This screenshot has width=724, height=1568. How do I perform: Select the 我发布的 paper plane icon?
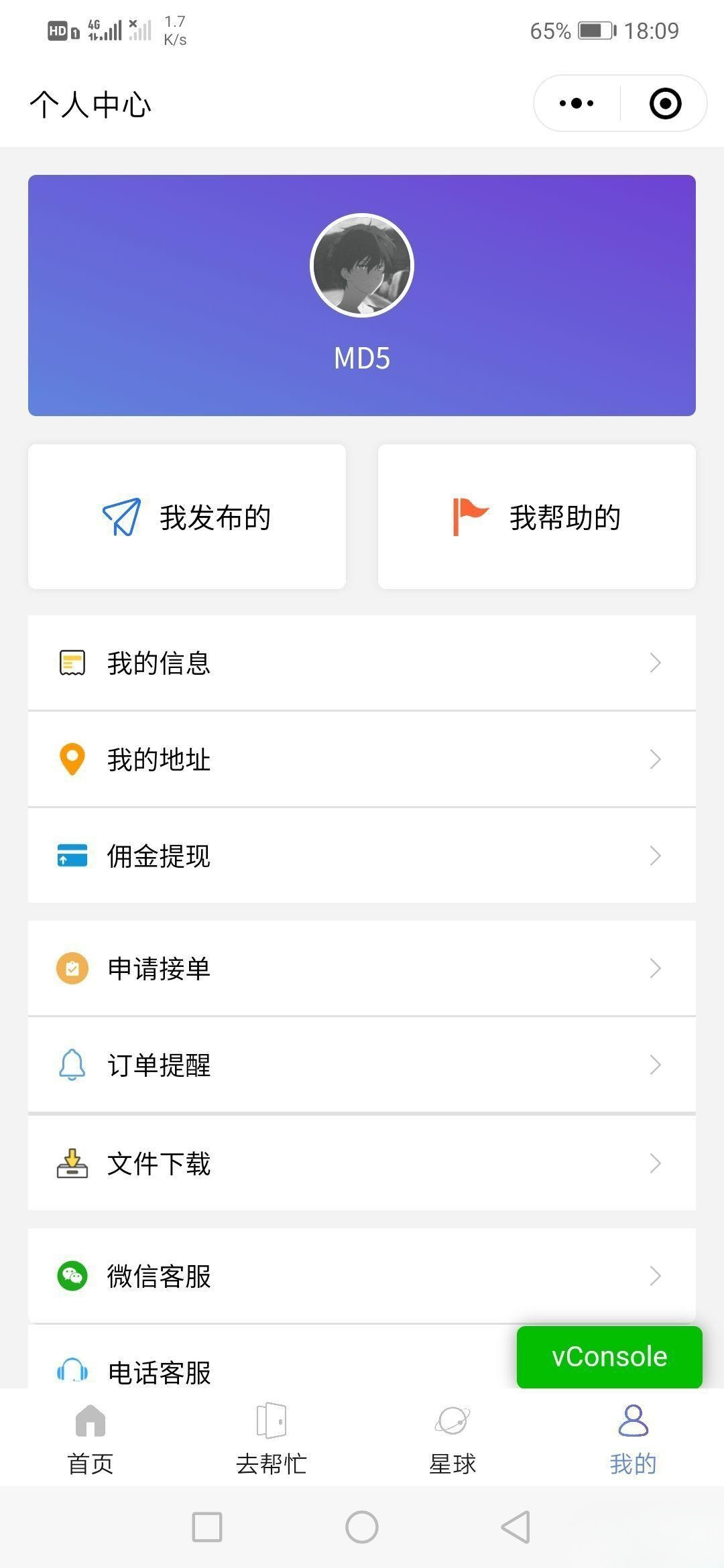click(122, 516)
